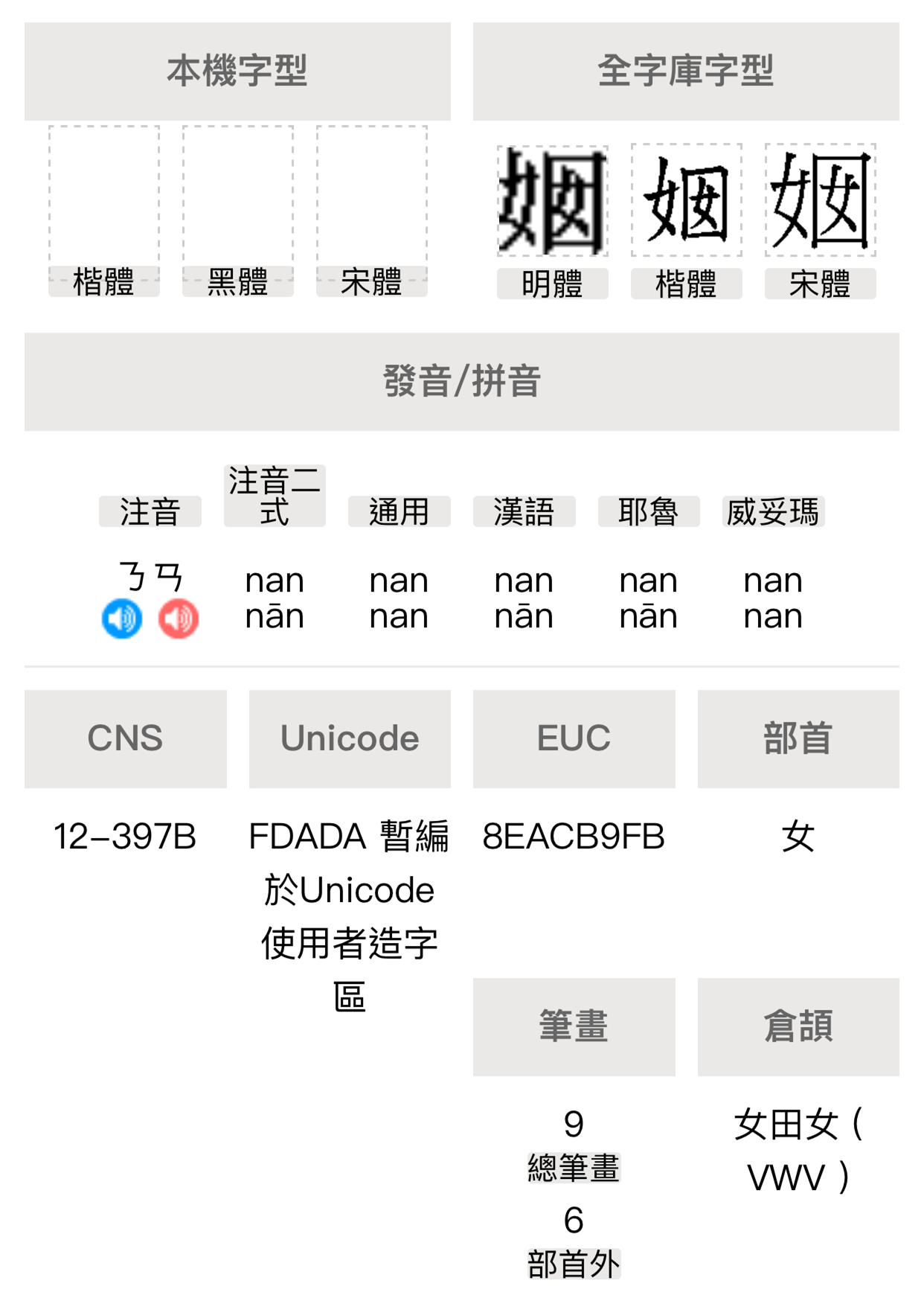Open the 全字庫 宋體 glyph image
Image resolution: width=924 pixels, height=1298 pixels.
pyautogui.click(x=821, y=200)
